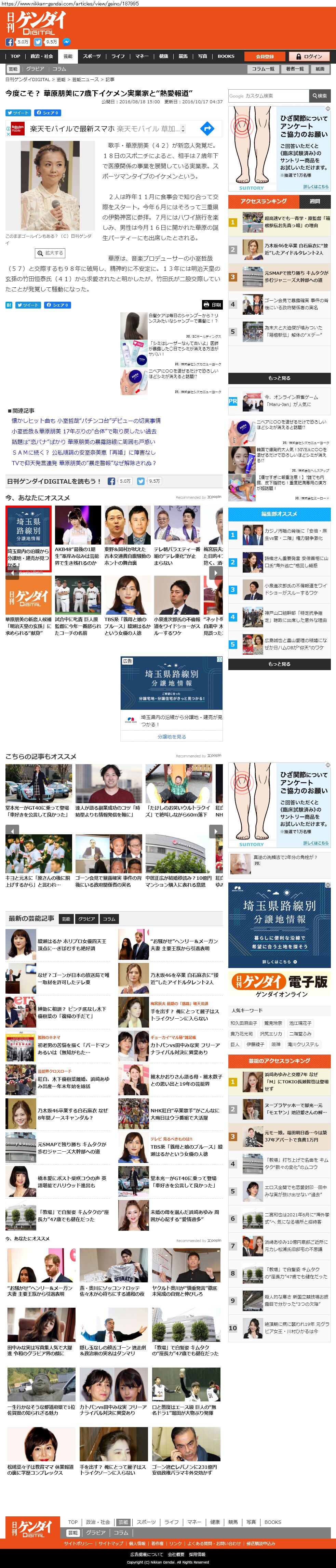Focus the Google カスタム検索 field

pos(268,95)
